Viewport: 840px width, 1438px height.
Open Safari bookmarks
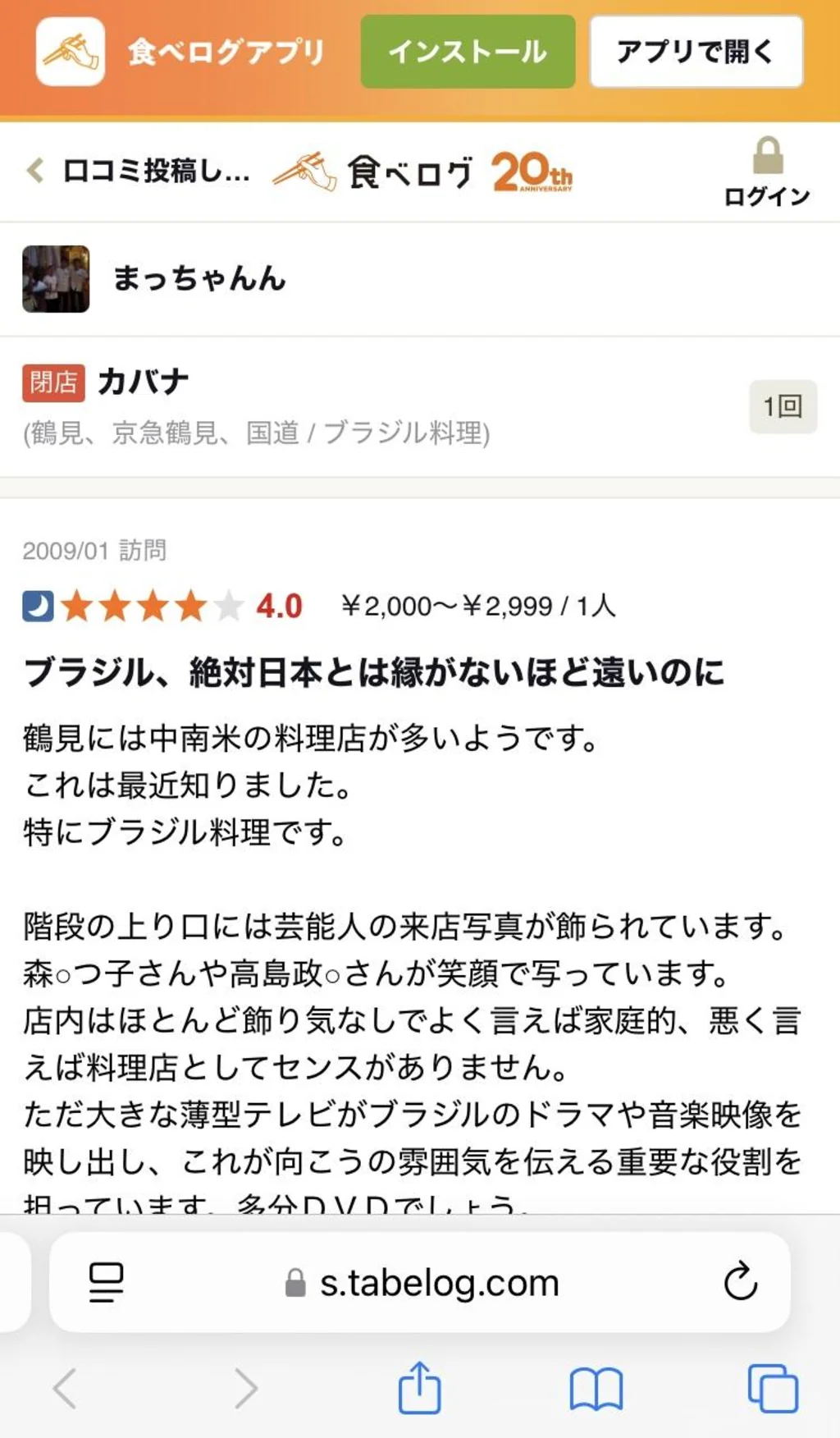pos(596,1388)
